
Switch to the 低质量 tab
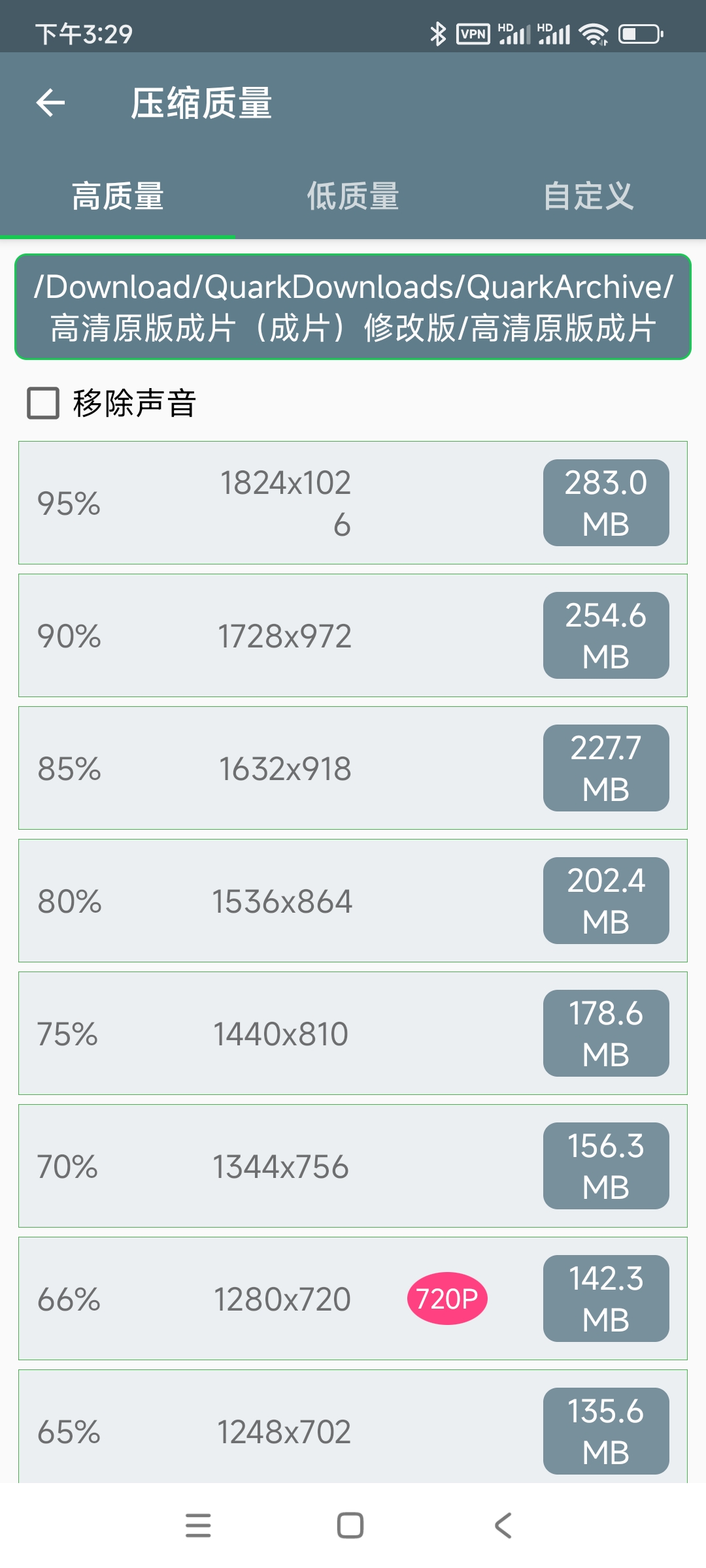pos(353,196)
